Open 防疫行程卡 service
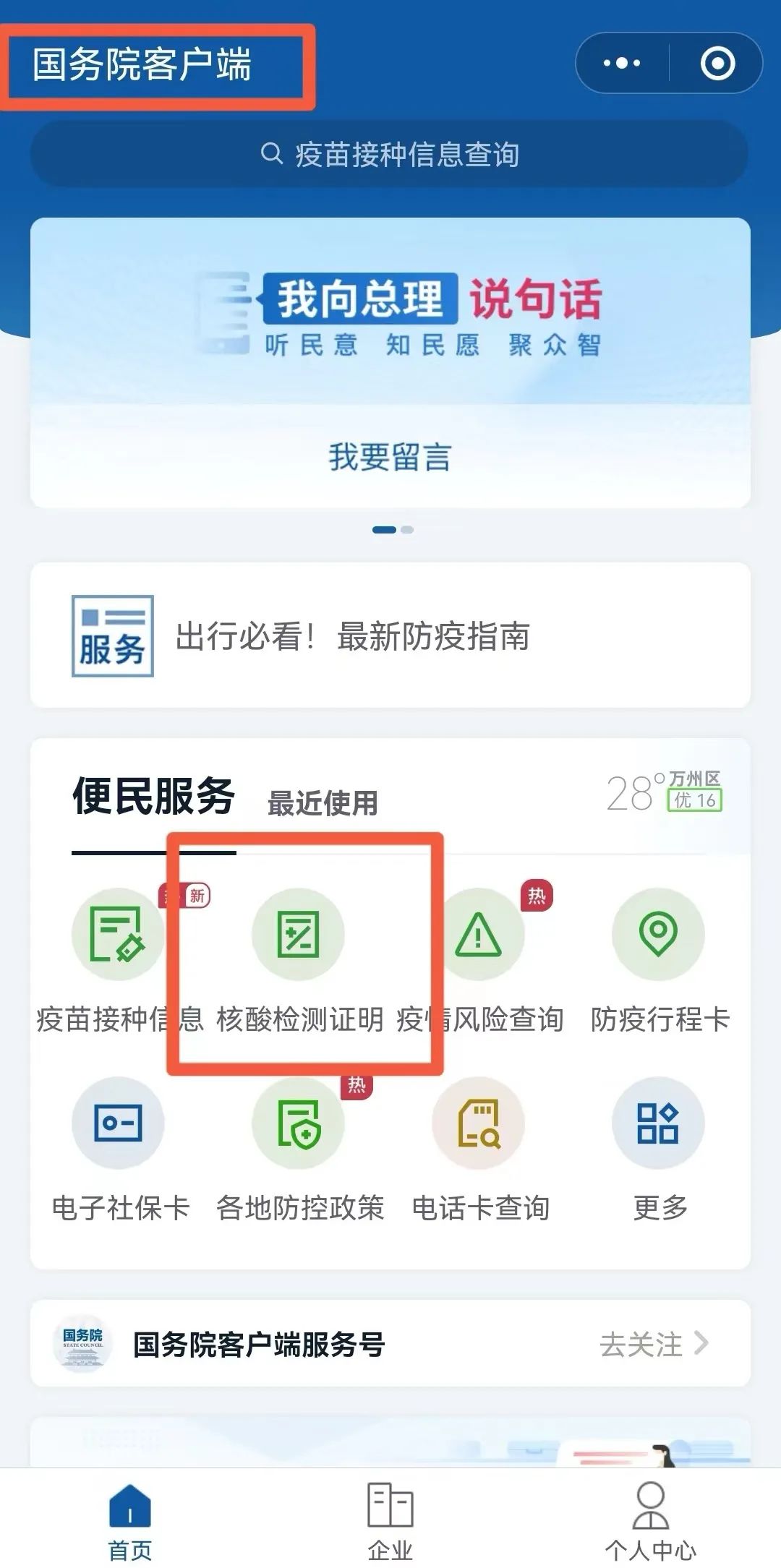 click(659, 935)
